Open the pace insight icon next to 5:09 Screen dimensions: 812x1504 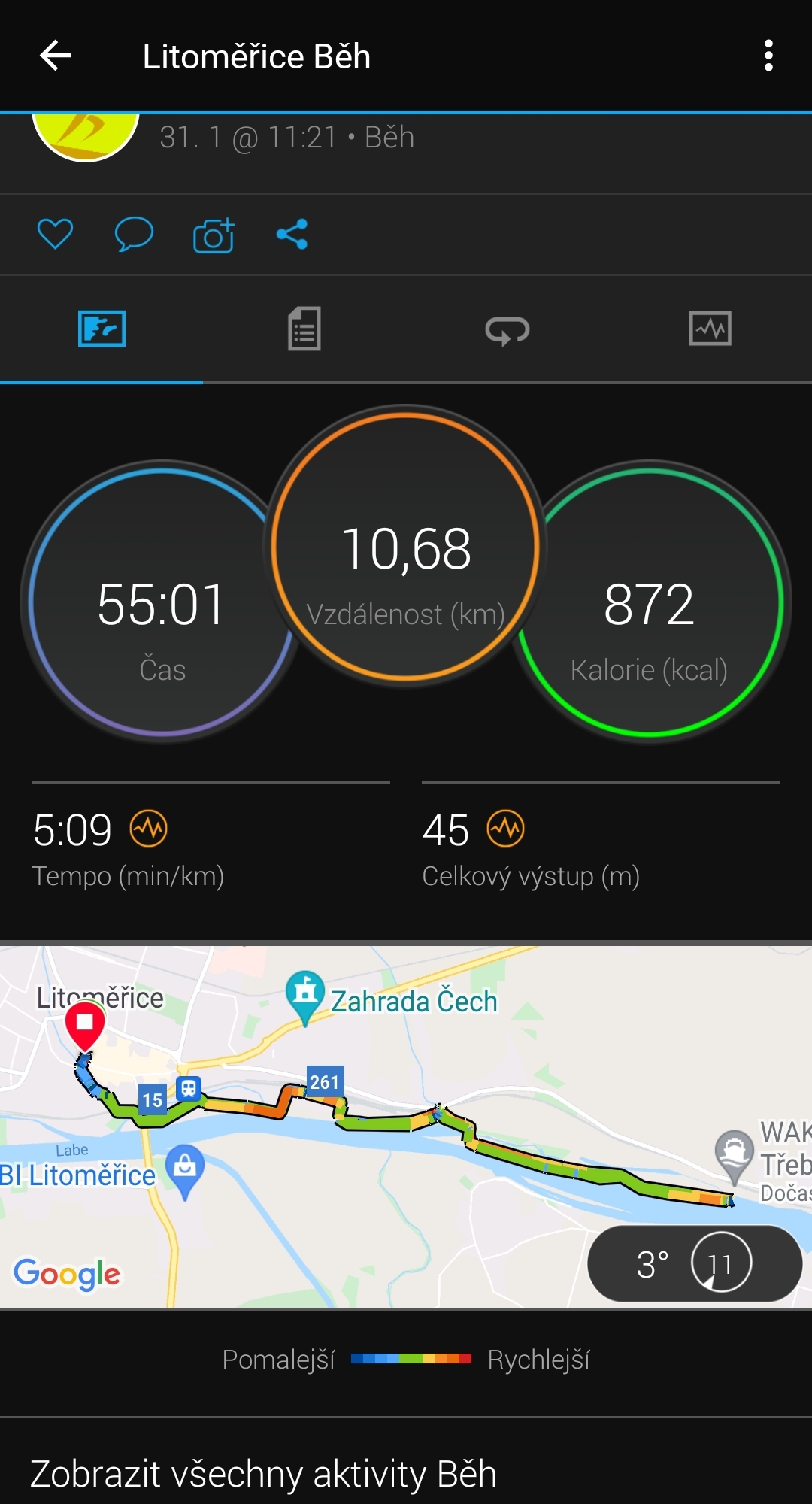(x=149, y=829)
